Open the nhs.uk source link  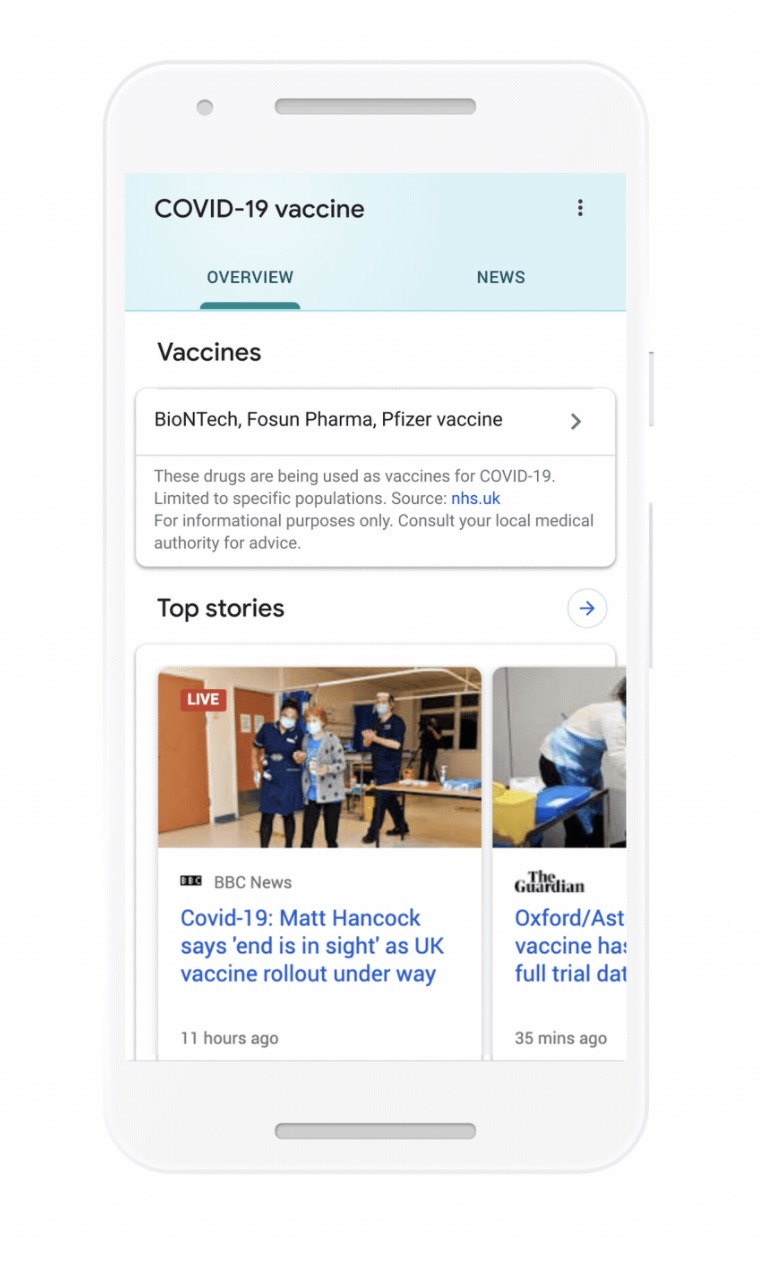click(x=475, y=498)
